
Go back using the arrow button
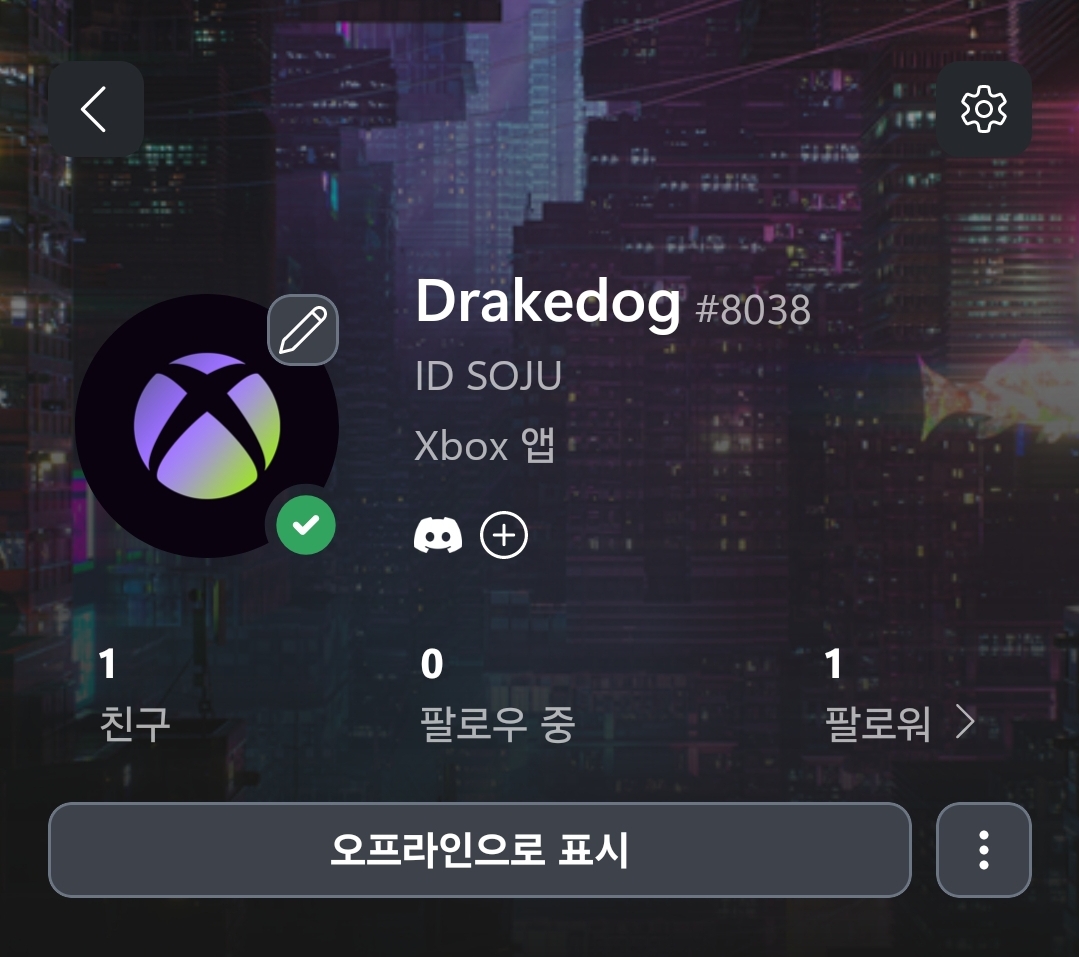pos(96,109)
